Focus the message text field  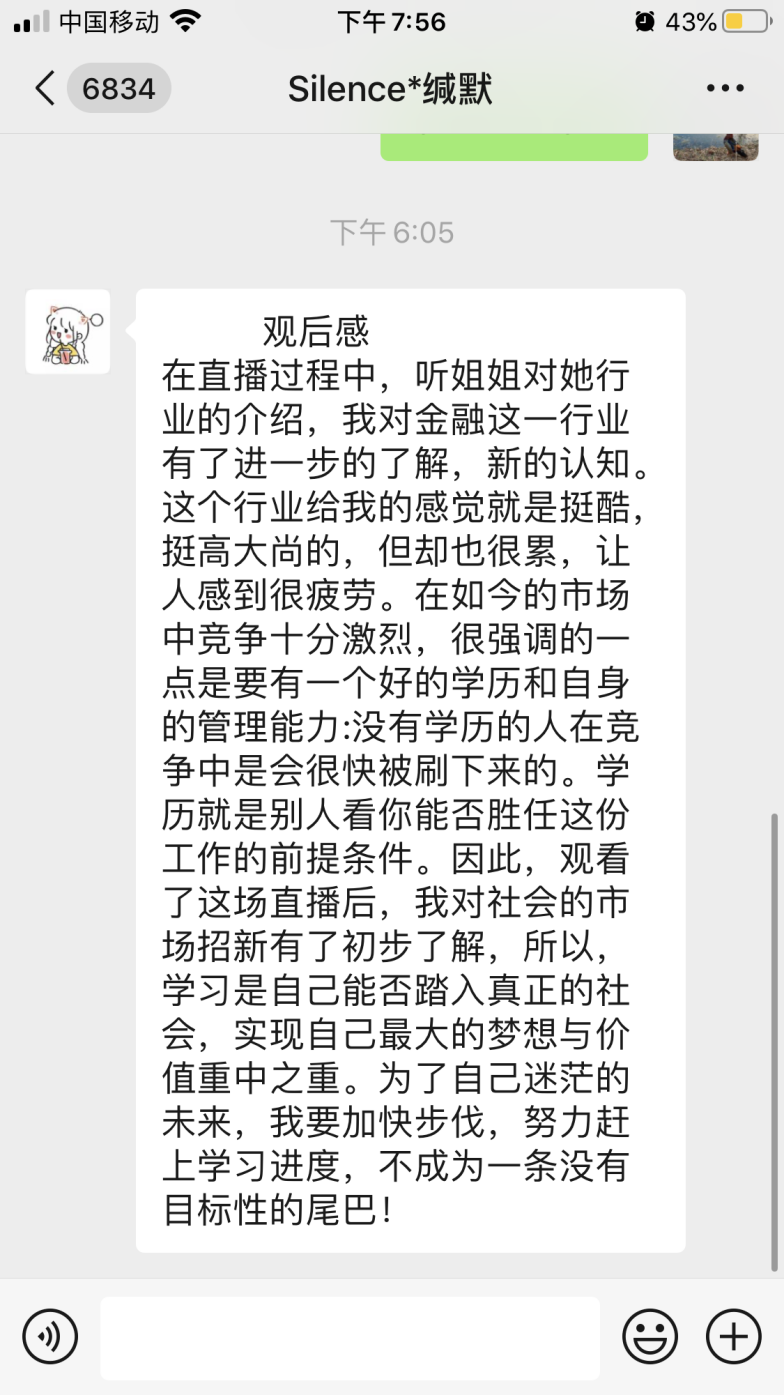click(x=350, y=1337)
